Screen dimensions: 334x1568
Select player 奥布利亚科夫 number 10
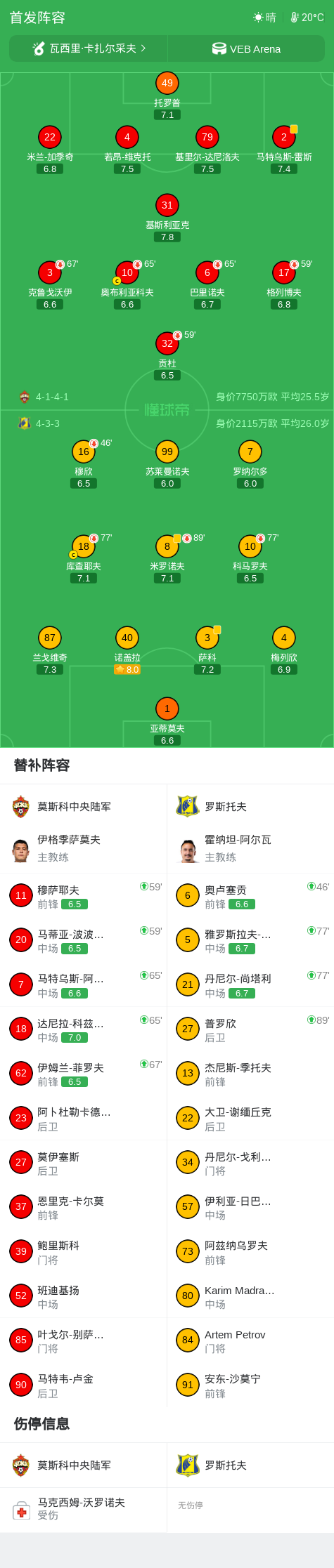tap(127, 272)
